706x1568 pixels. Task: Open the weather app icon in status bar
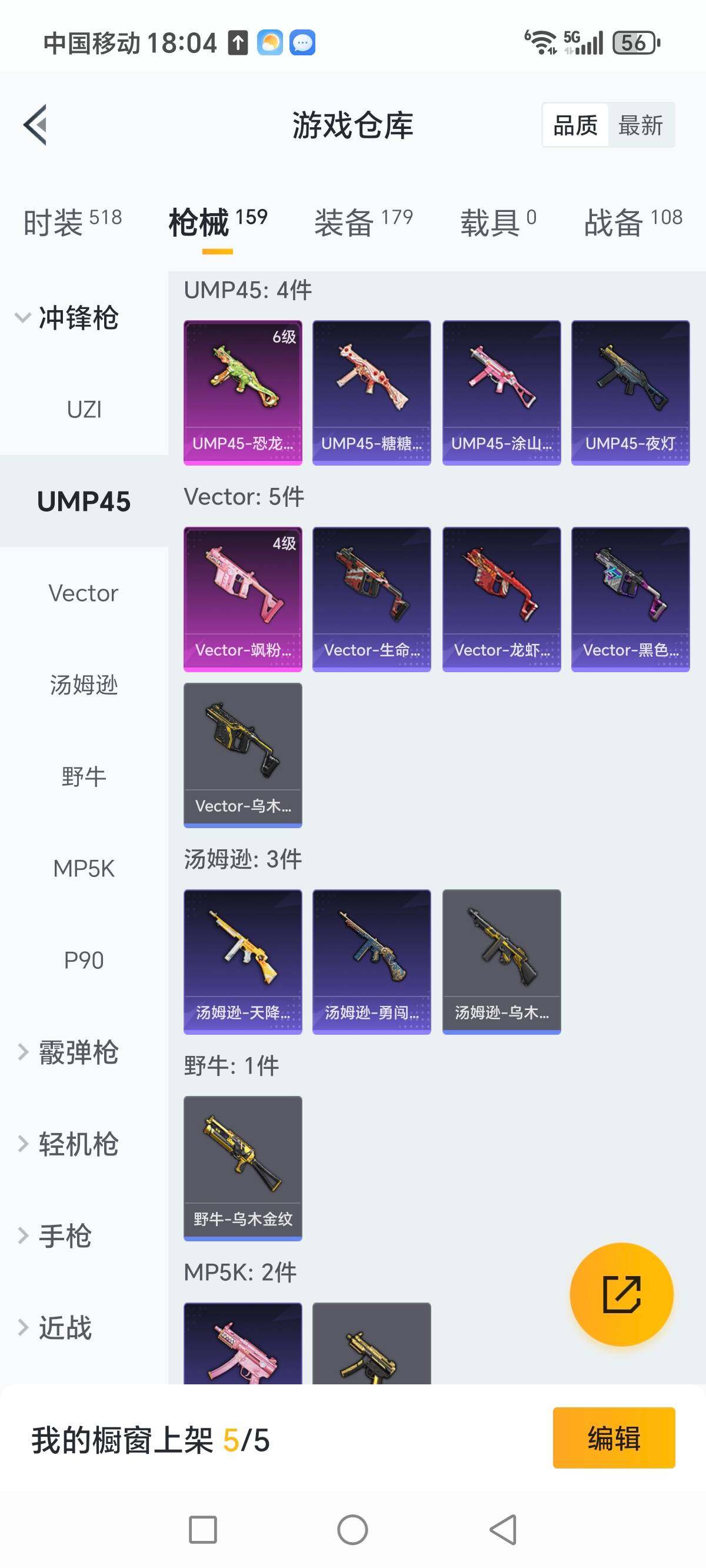click(x=269, y=41)
